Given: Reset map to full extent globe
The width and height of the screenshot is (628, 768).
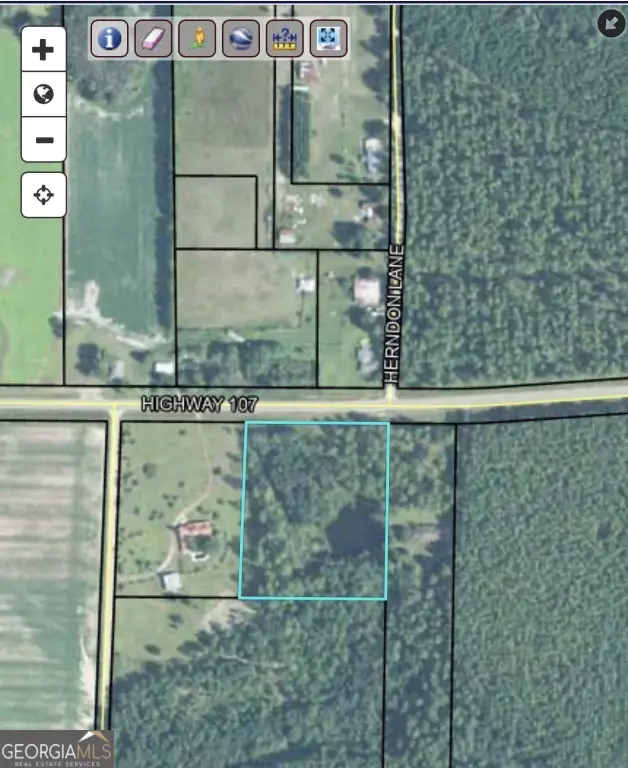Looking at the screenshot, I should (43, 95).
